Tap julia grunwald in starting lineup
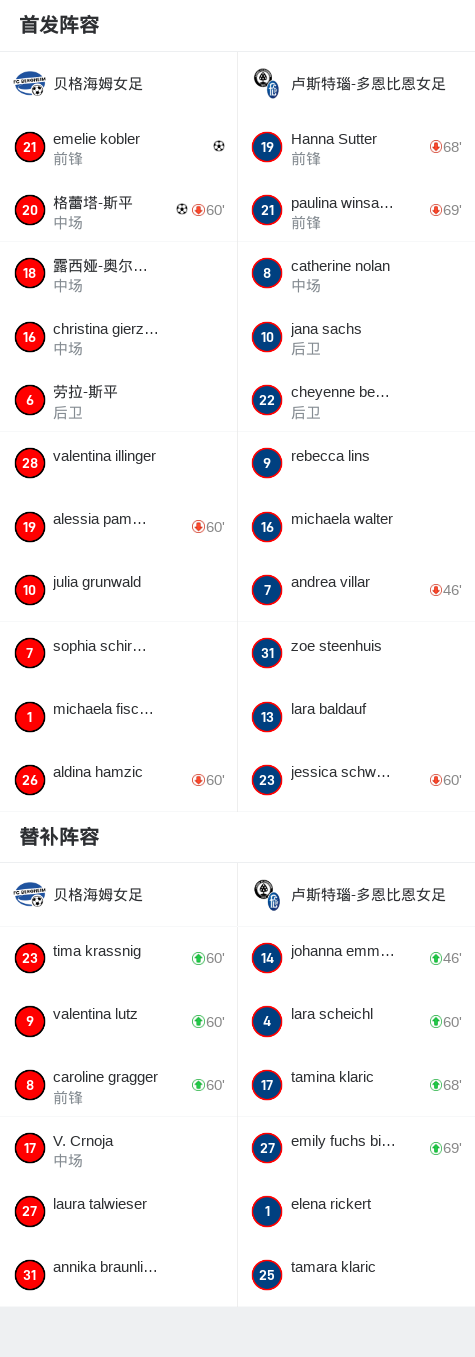This screenshot has width=475, height=1357. [118, 590]
